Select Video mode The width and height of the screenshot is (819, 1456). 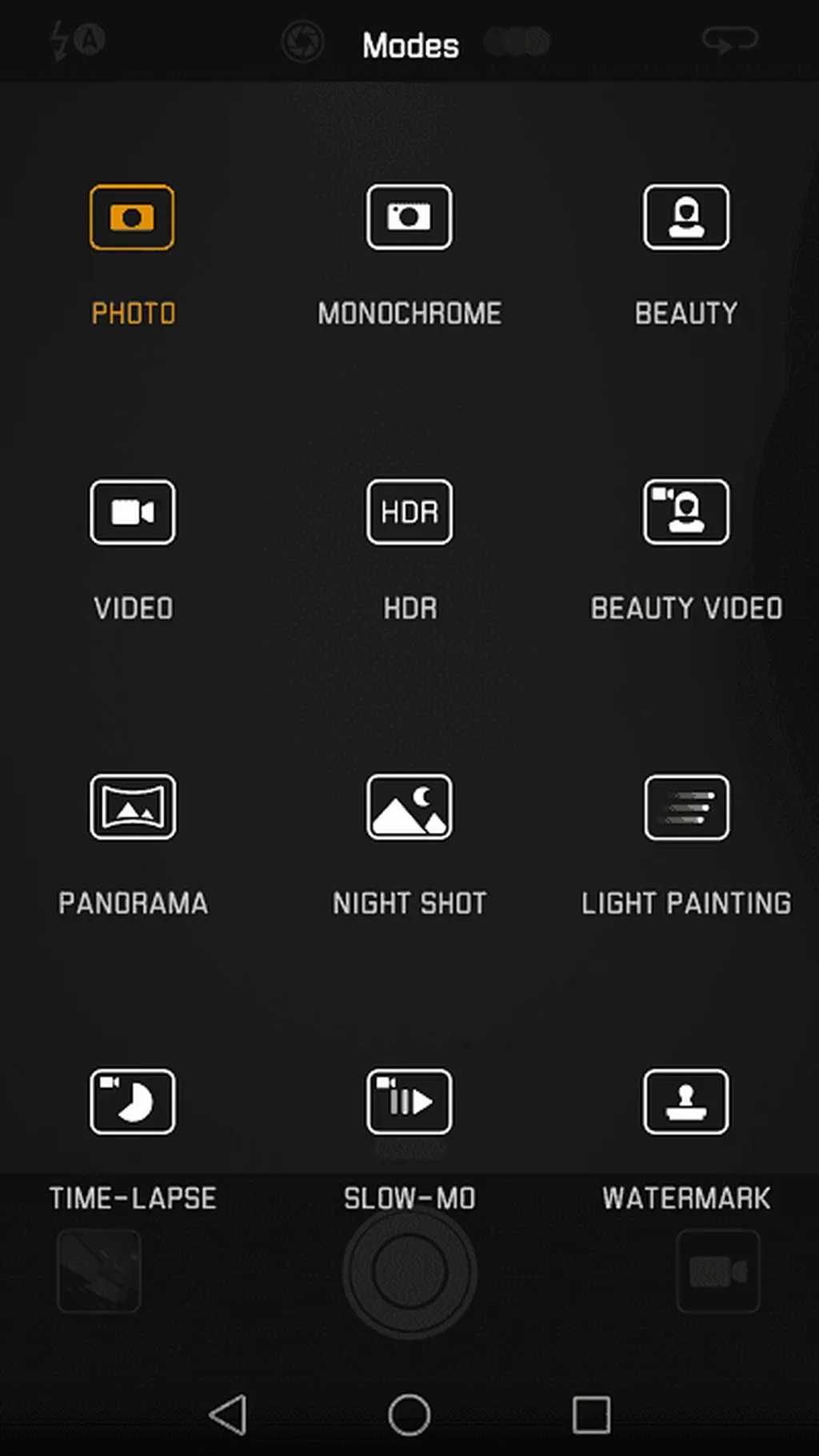tap(132, 512)
